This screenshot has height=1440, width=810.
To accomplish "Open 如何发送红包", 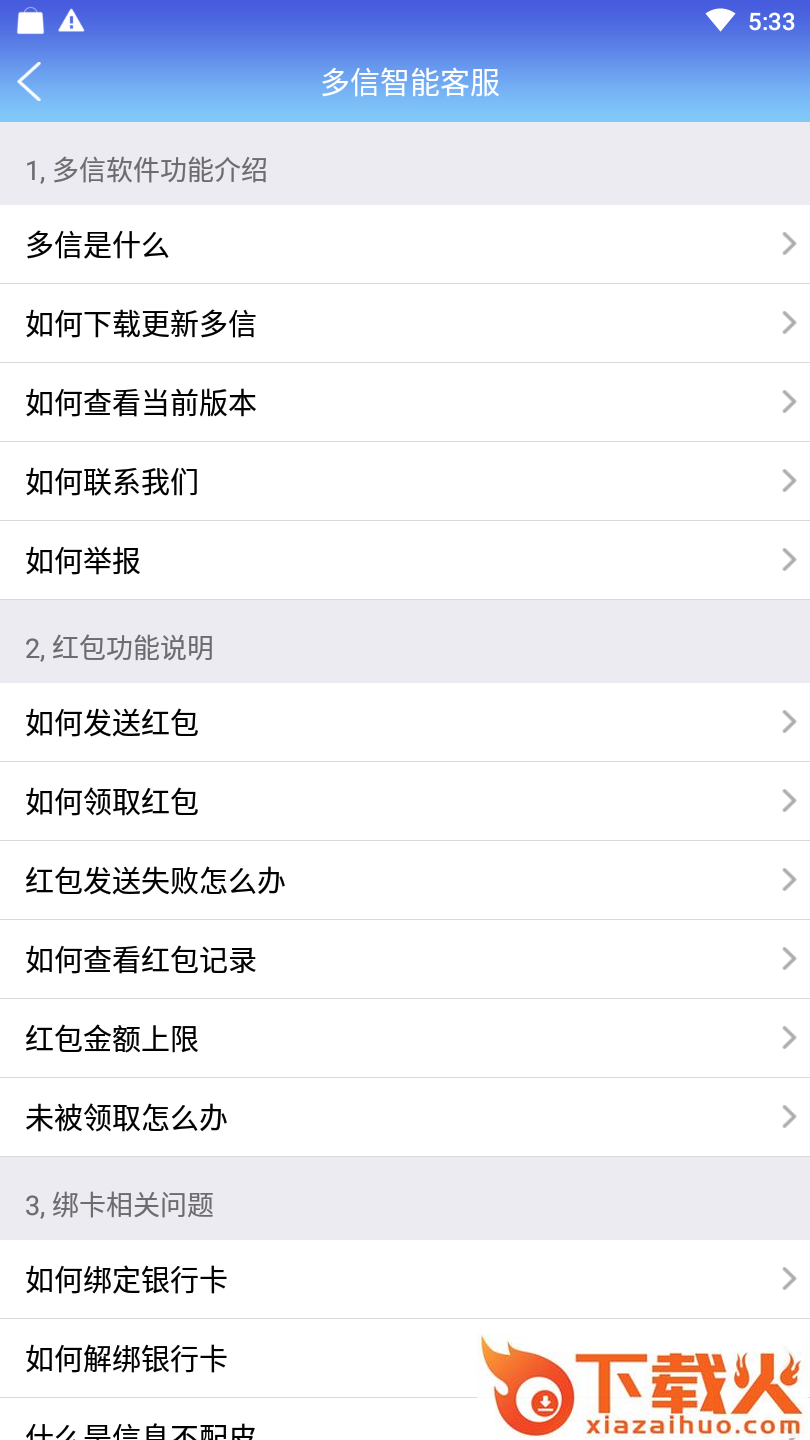I will click(404, 722).
